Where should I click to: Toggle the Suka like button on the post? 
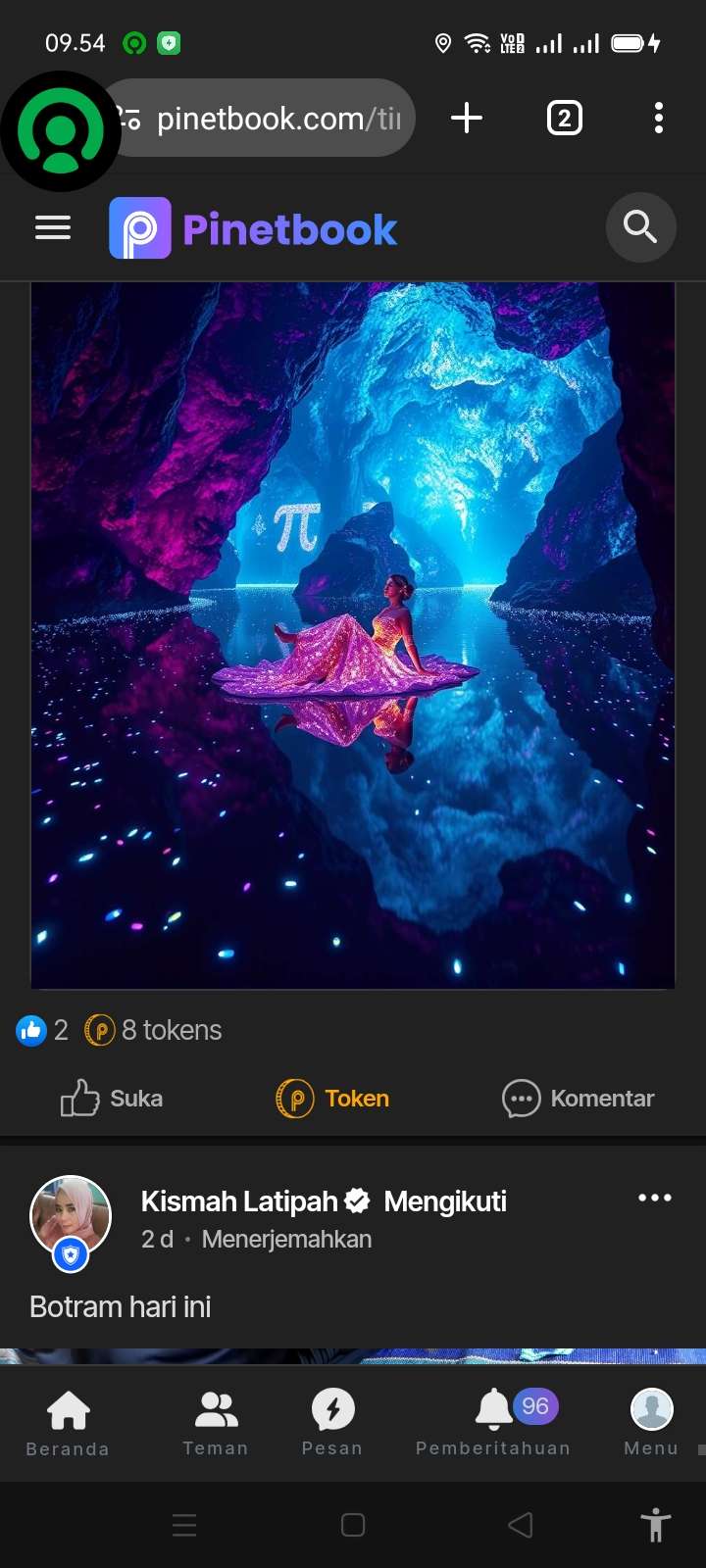point(110,1098)
